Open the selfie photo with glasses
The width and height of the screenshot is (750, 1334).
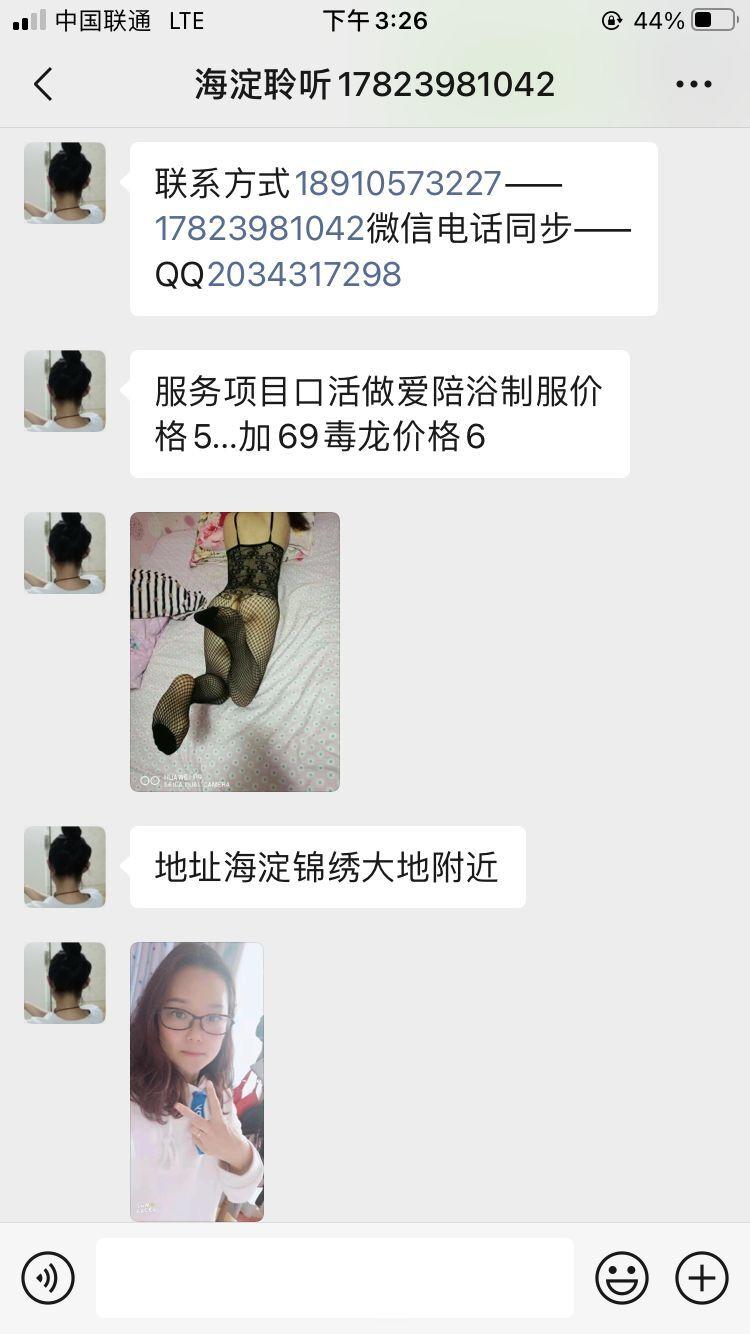click(197, 1081)
